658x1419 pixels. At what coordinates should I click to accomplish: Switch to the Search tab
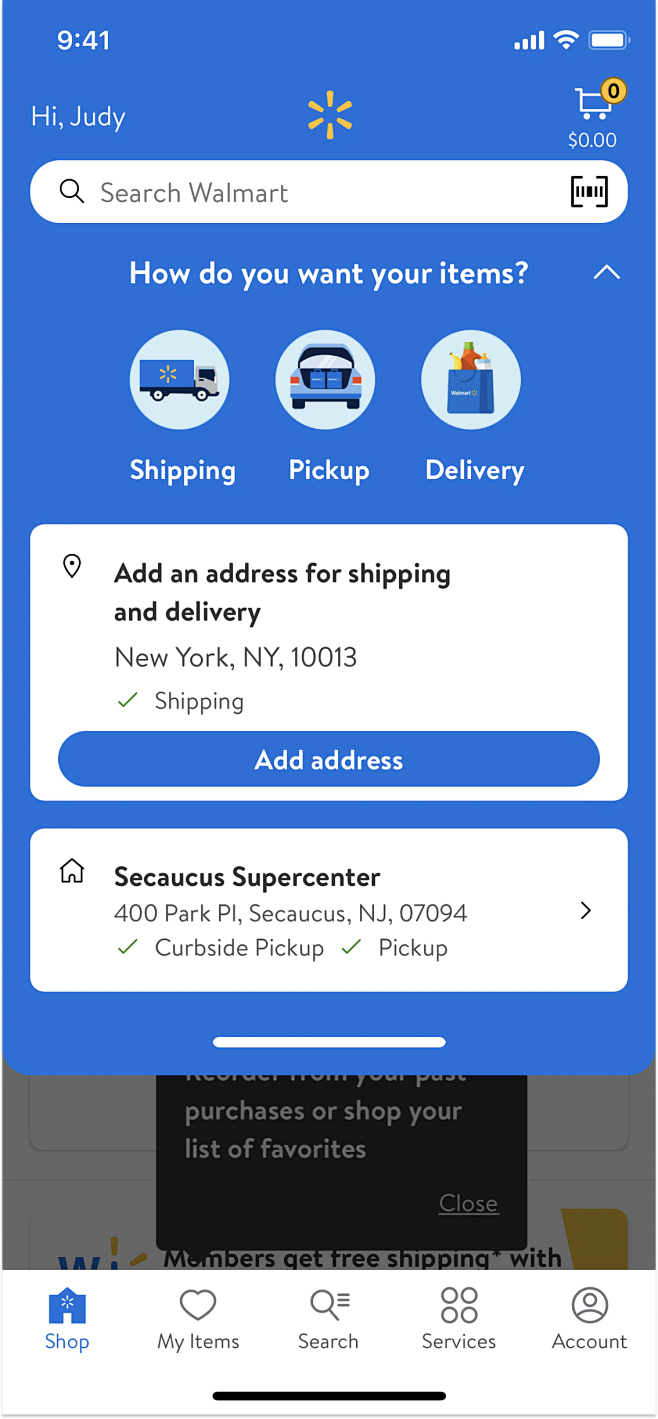(x=328, y=1320)
